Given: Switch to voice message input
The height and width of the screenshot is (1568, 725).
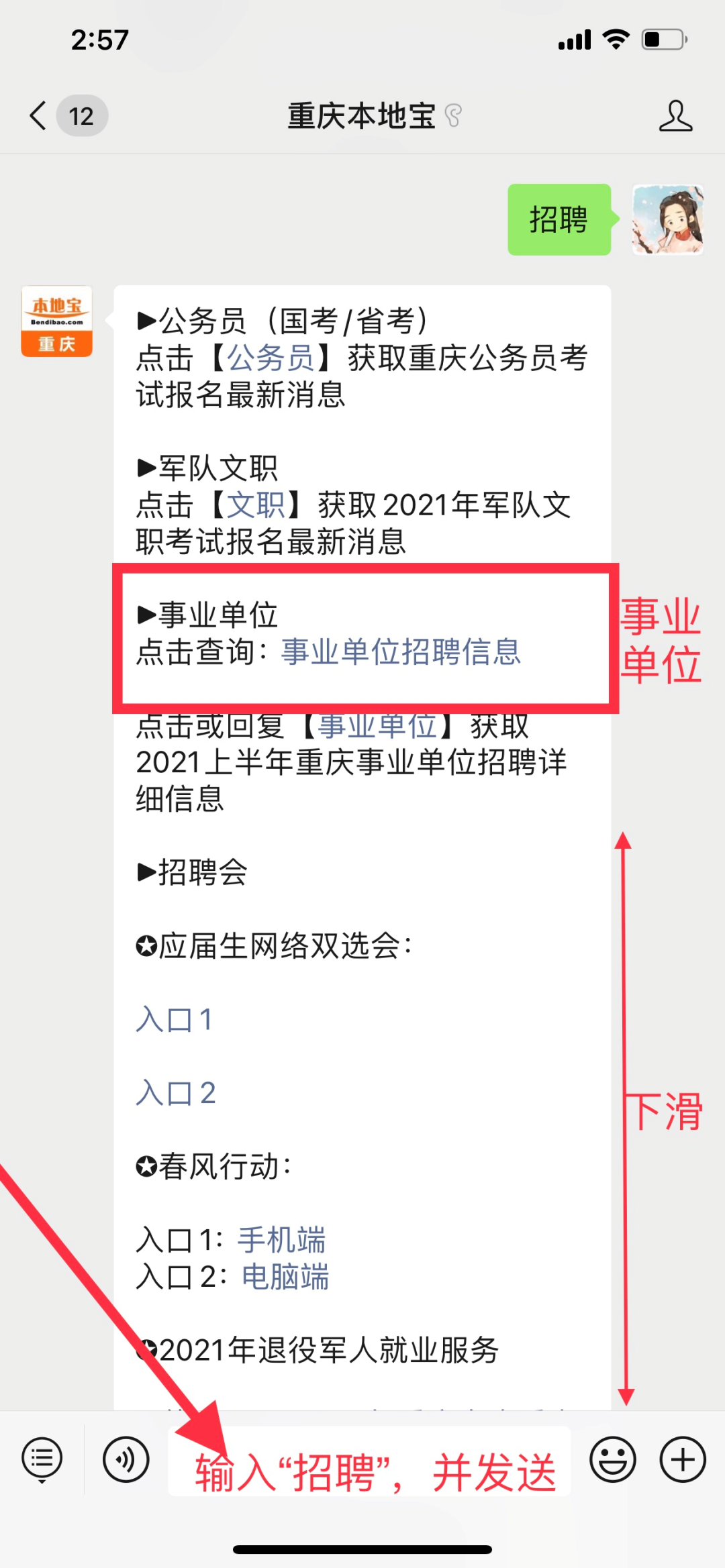Looking at the screenshot, I should click(126, 1460).
